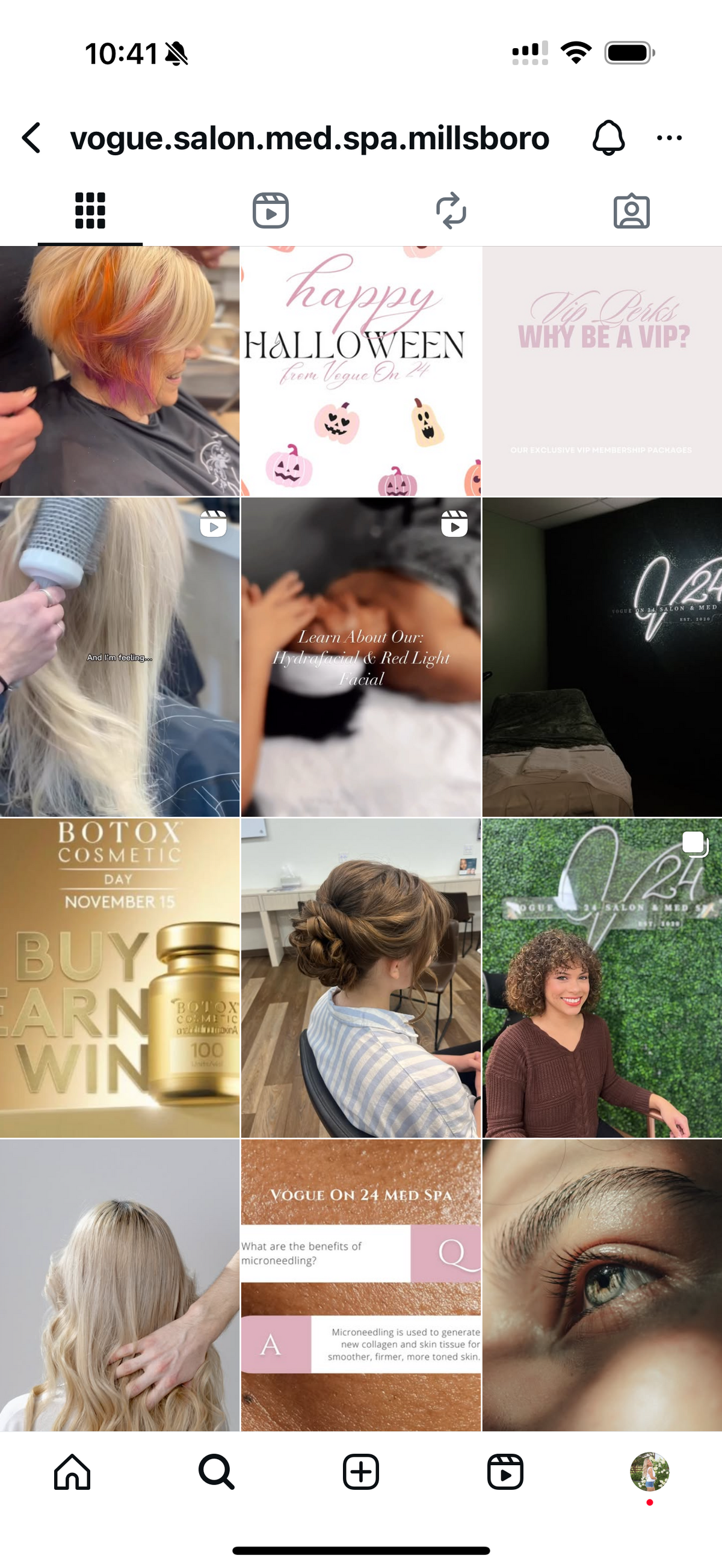Viewport: 722px width, 1568px height.
Task: Open the microneedling Q&A post
Action: pyautogui.click(x=361, y=1284)
